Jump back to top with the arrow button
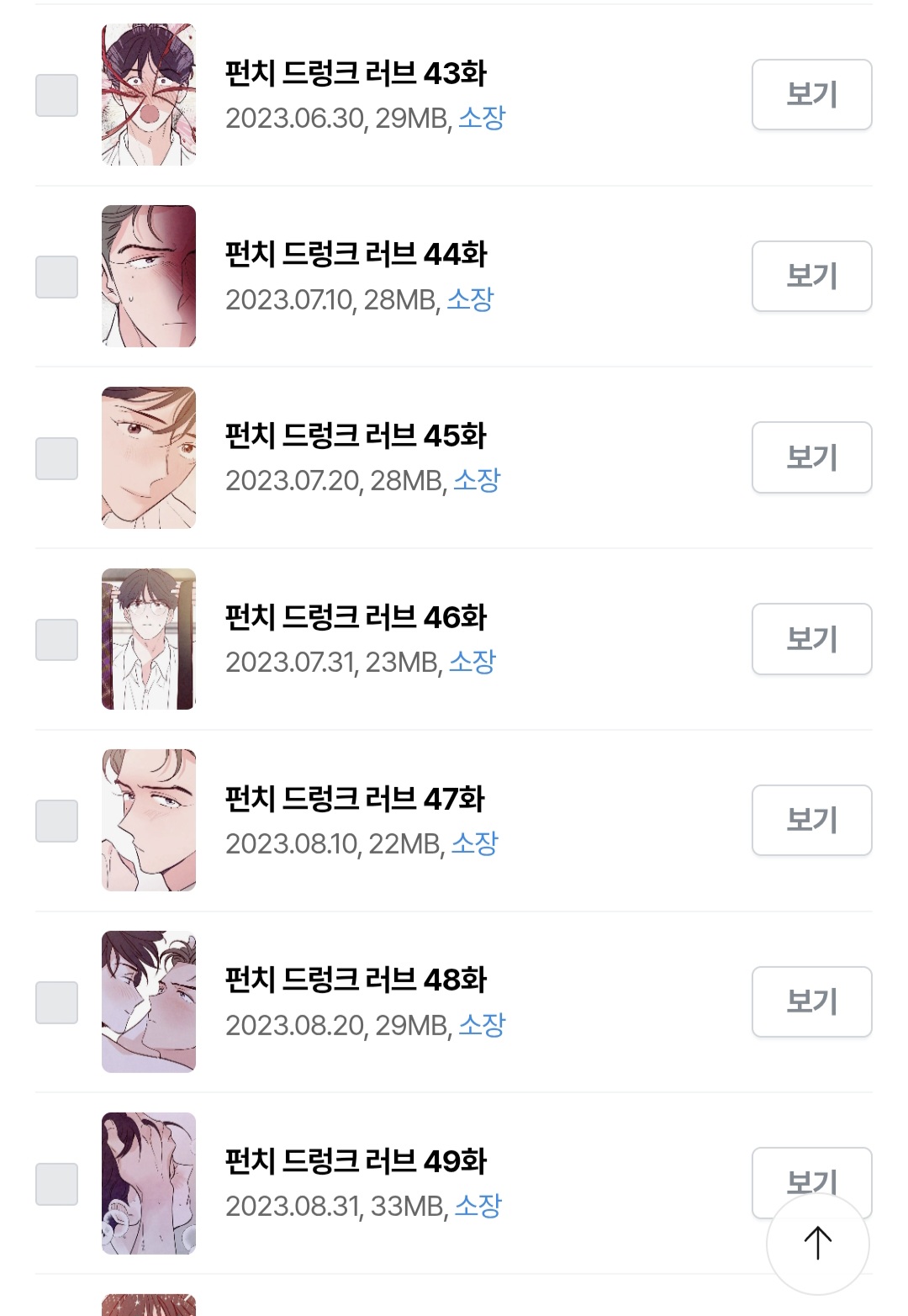Image resolution: width=908 pixels, height=1316 pixels. (x=817, y=1244)
